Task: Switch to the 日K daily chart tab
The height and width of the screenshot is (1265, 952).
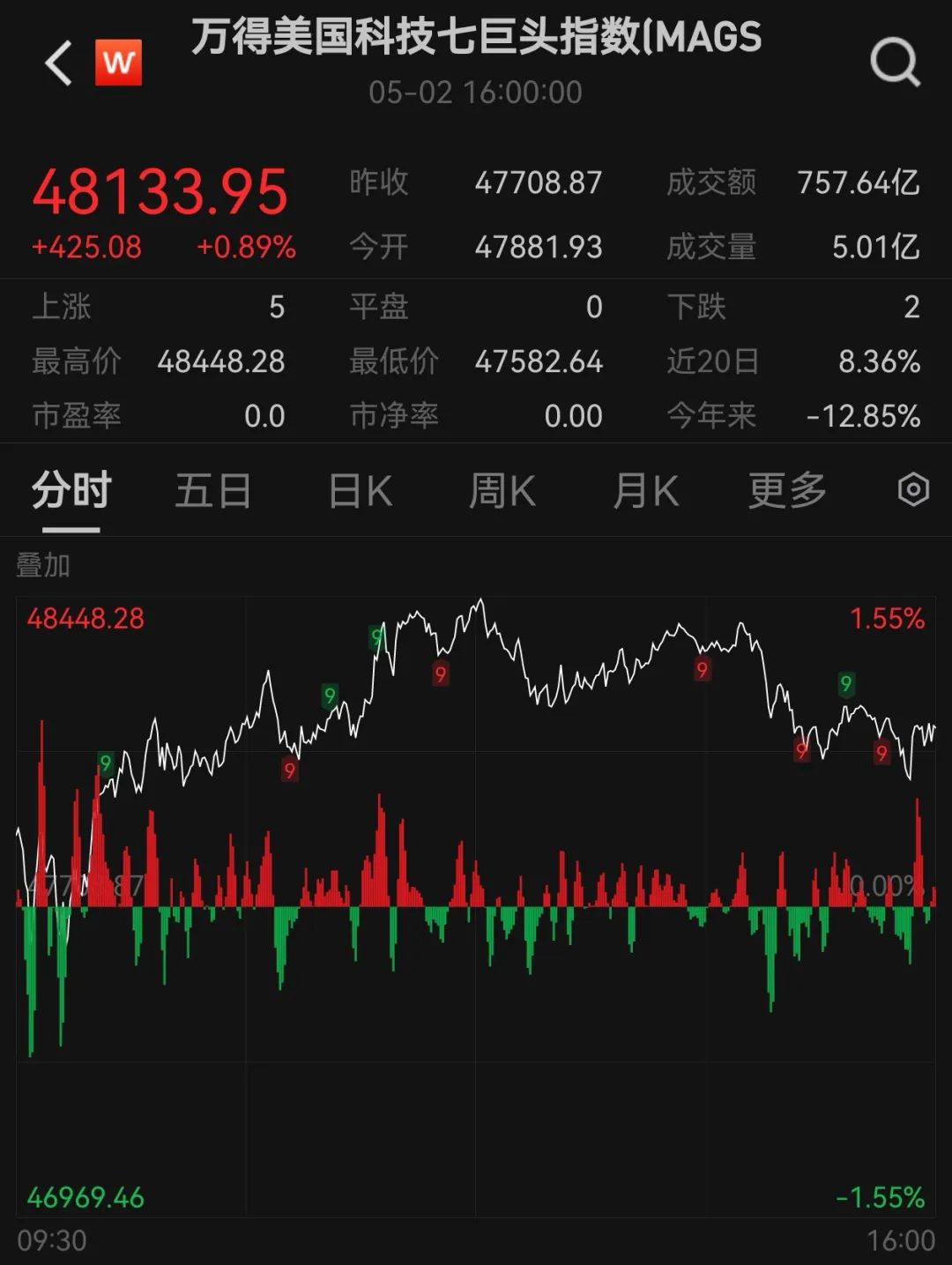Action: 360,491
